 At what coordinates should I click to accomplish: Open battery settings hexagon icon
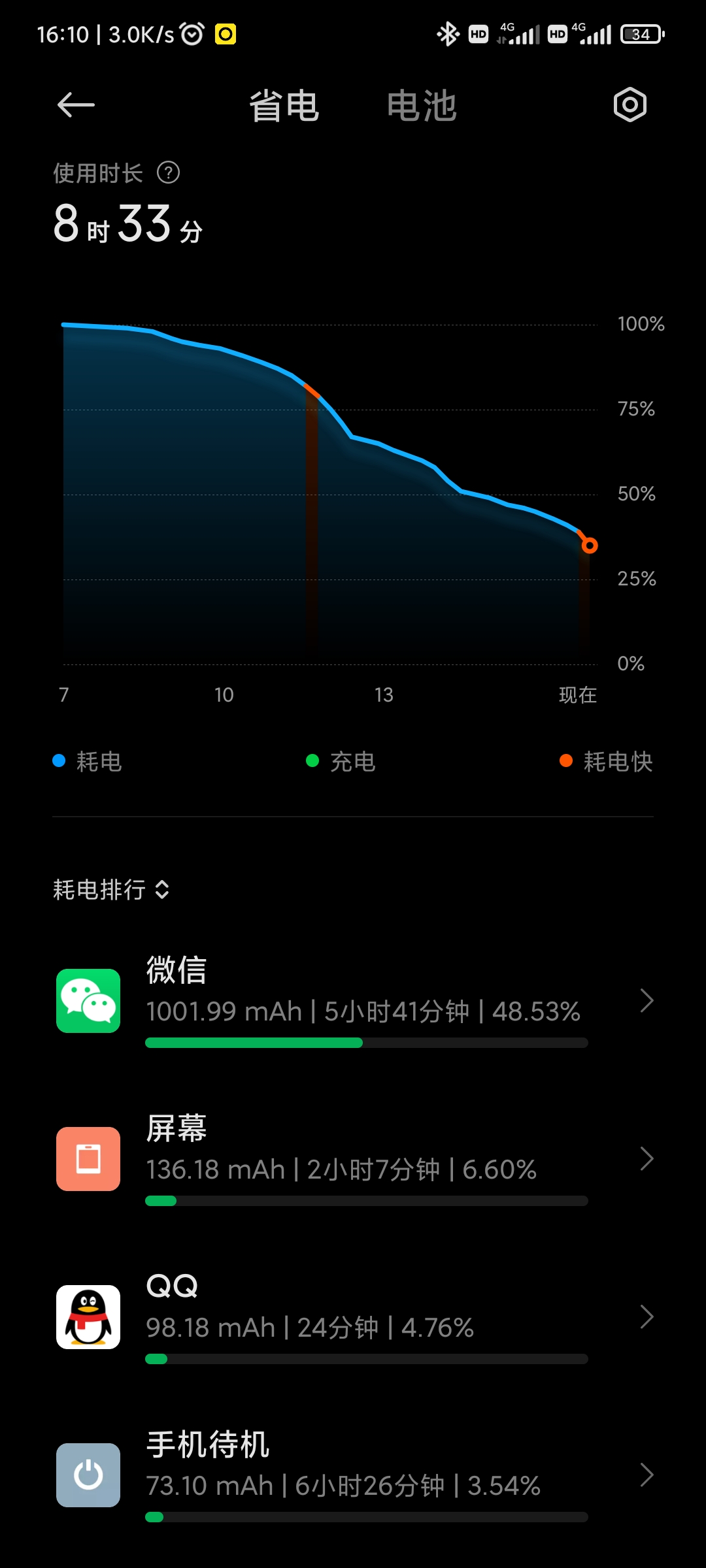click(630, 105)
